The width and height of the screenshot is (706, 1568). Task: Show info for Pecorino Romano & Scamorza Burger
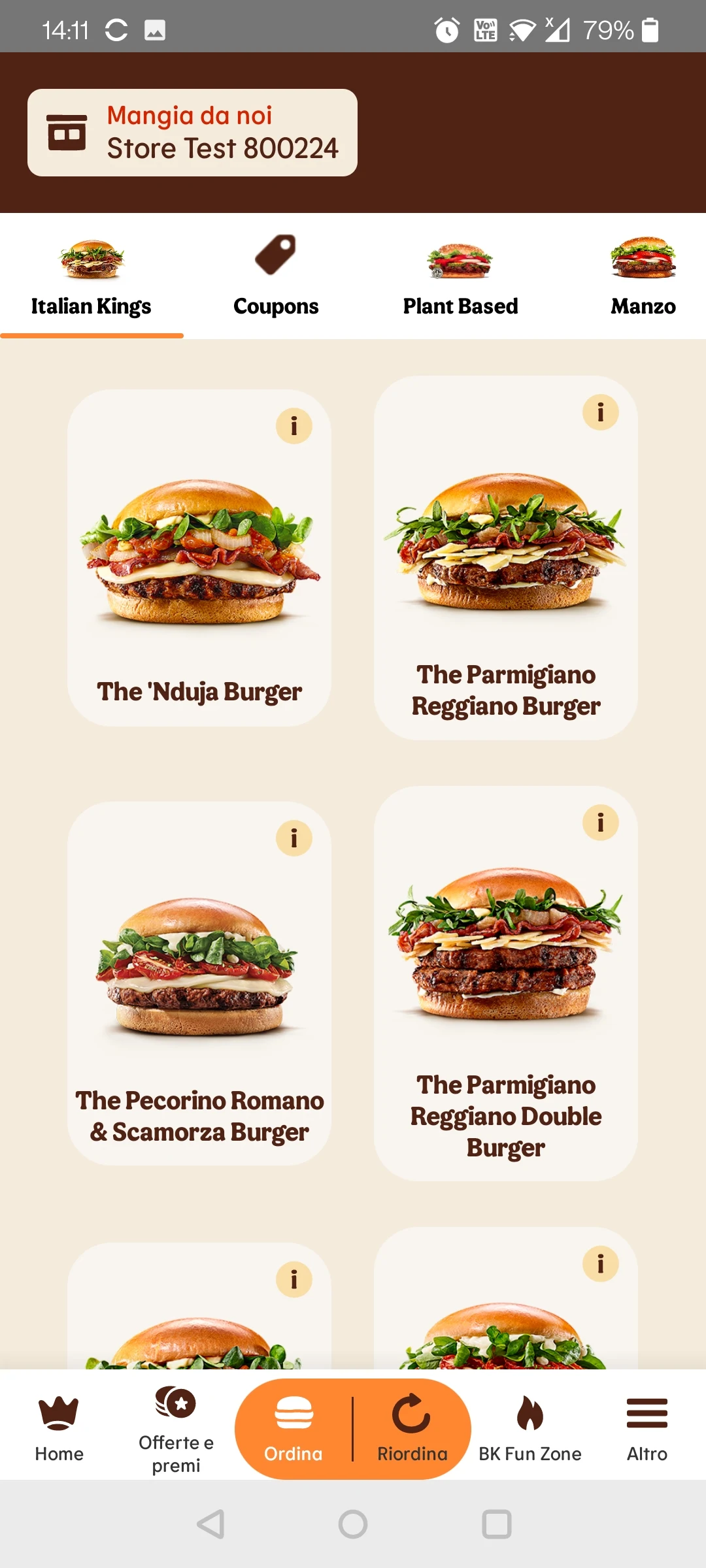[294, 838]
